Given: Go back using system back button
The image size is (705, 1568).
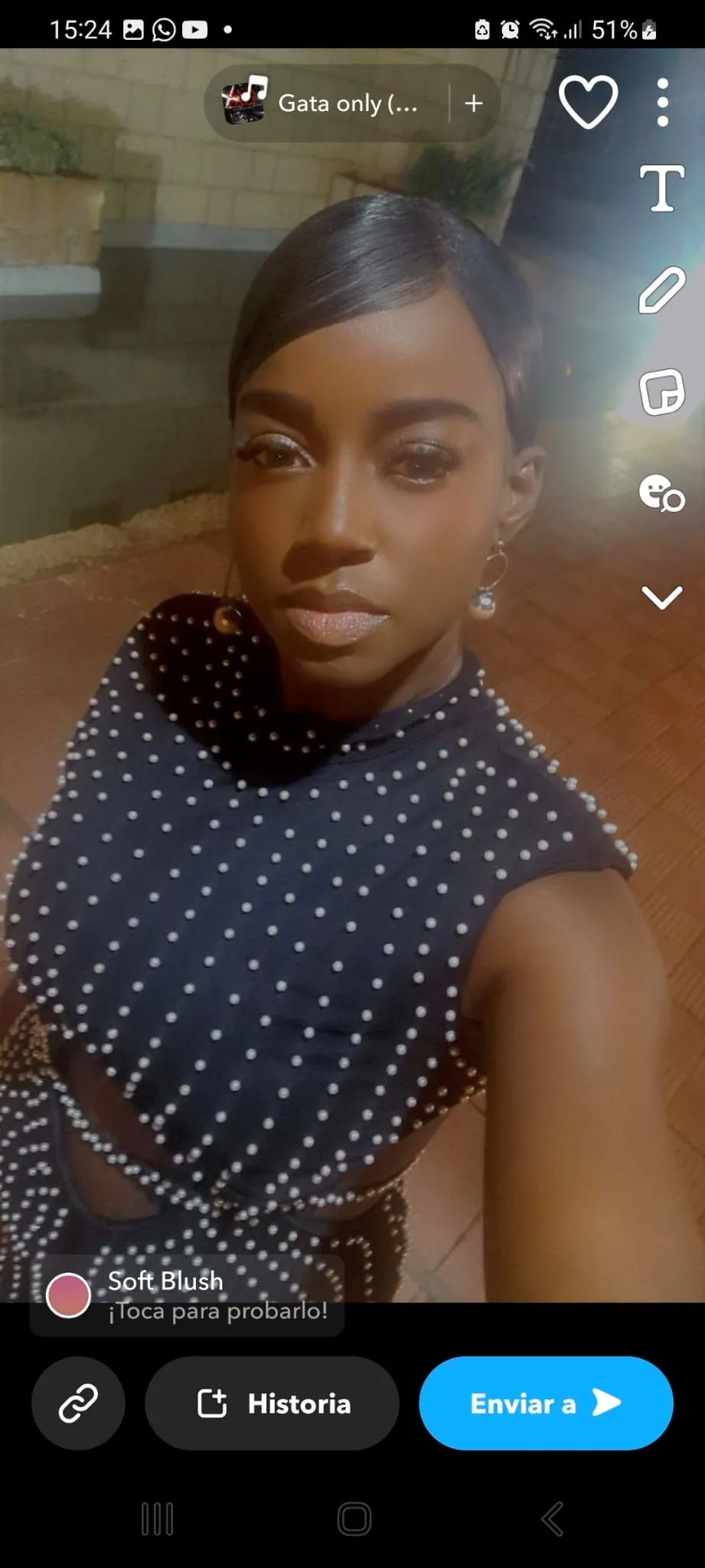Looking at the screenshot, I should [x=553, y=1519].
